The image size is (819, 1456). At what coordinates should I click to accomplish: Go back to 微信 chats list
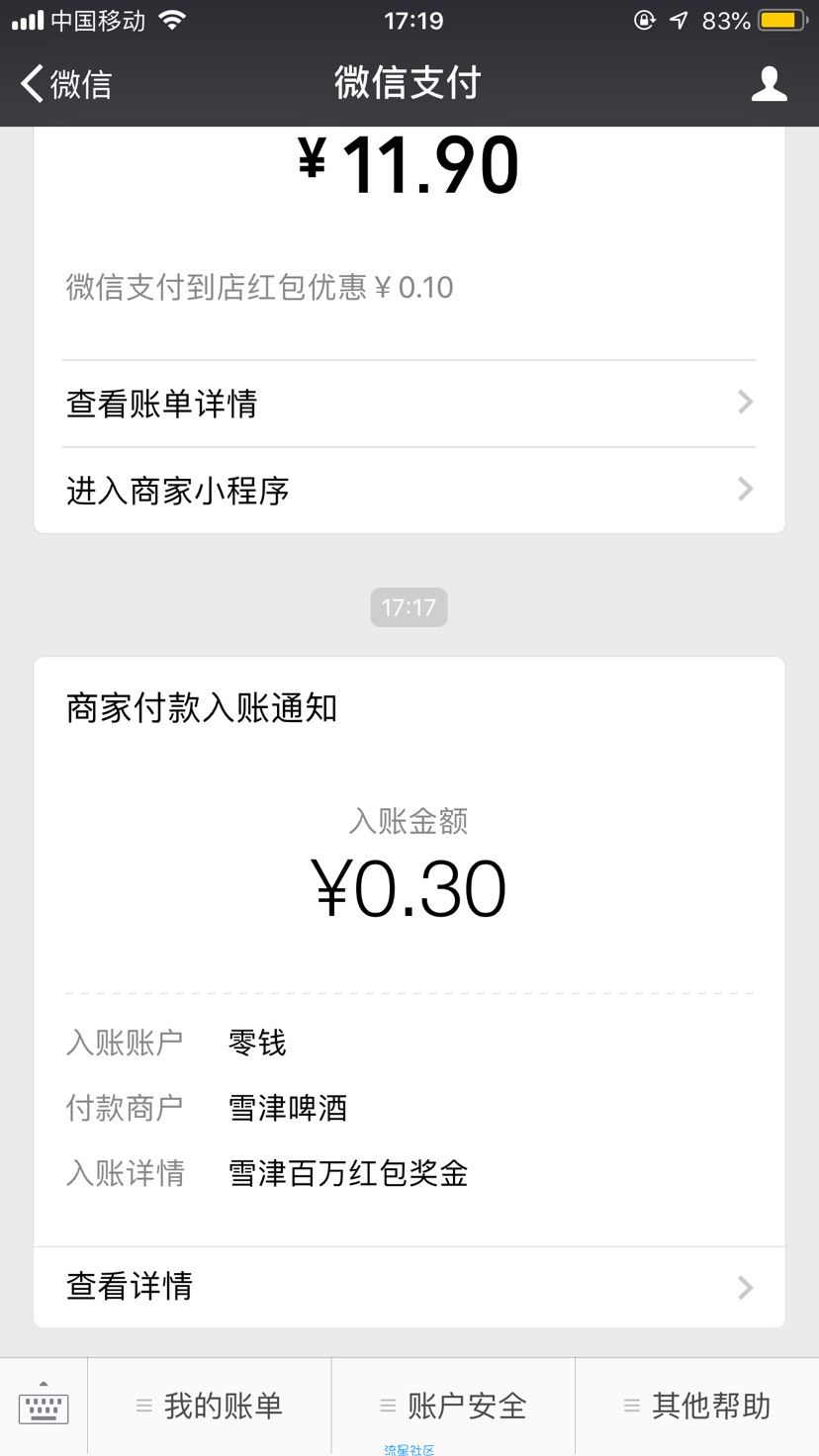tap(66, 84)
